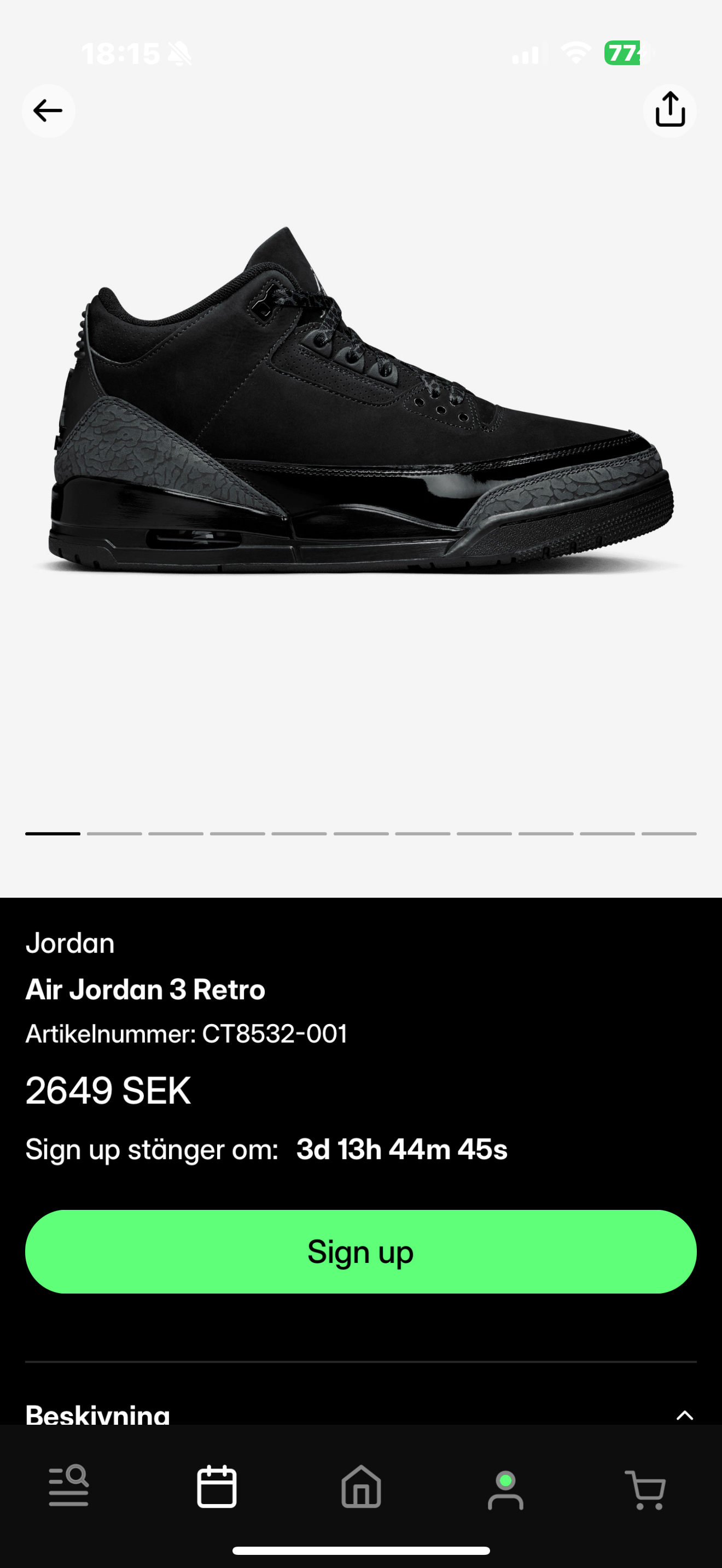Collapse the Beskrivning section
Viewport: 722px width, 1568px height.
(684, 1414)
